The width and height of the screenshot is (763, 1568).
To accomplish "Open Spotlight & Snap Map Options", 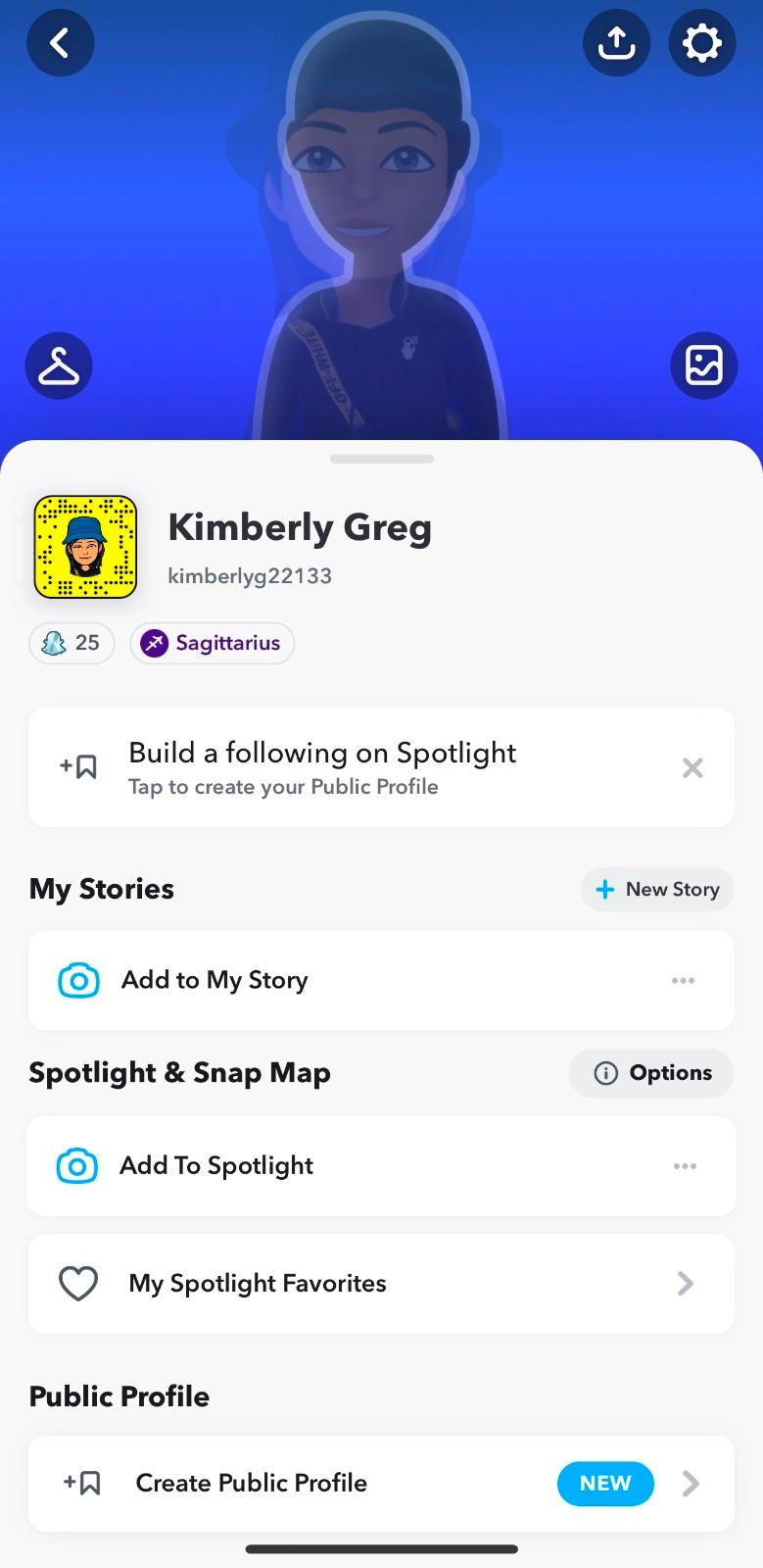I will pos(651,1073).
